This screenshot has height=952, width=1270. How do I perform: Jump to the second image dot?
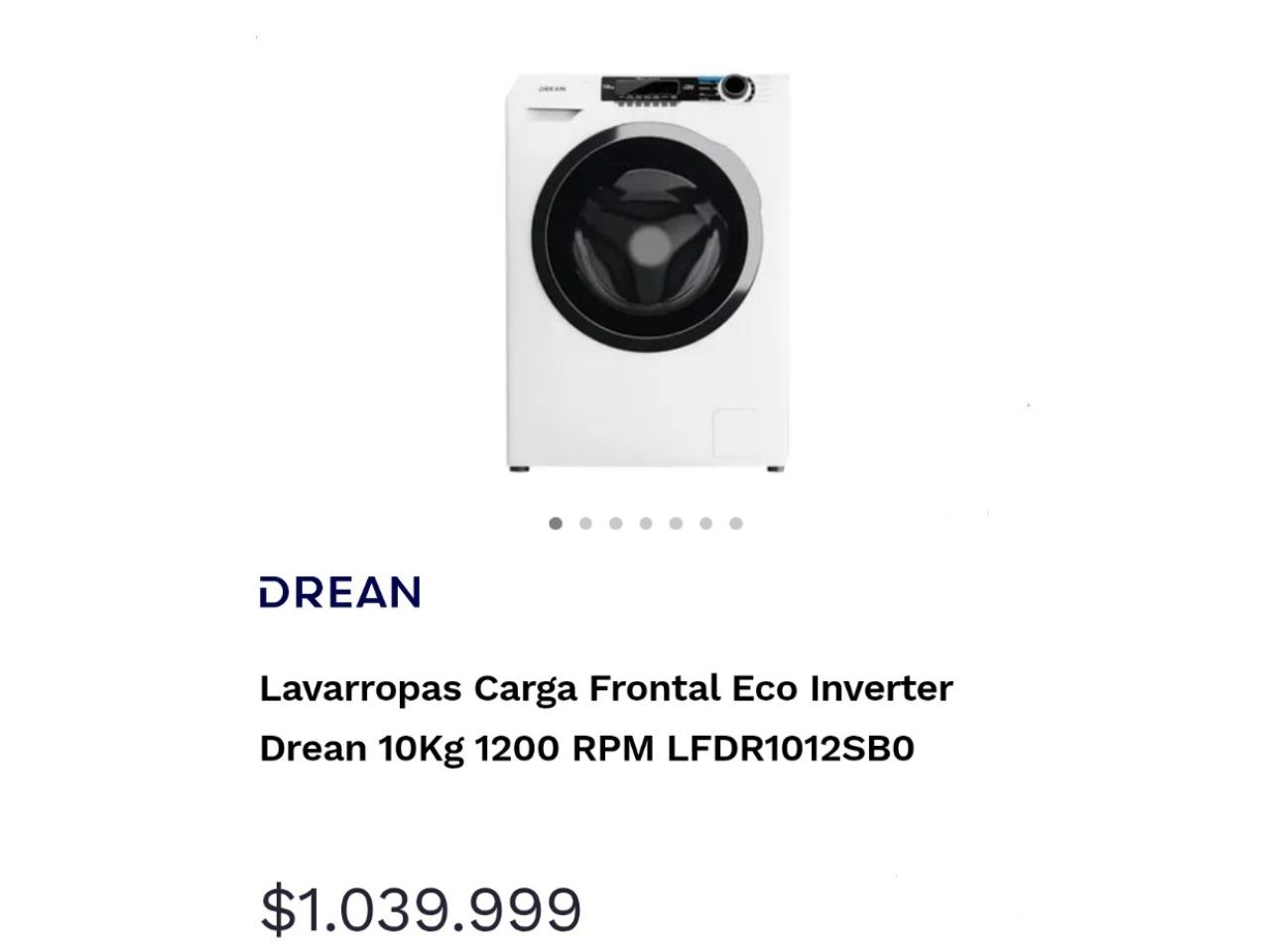click(585, 524)
